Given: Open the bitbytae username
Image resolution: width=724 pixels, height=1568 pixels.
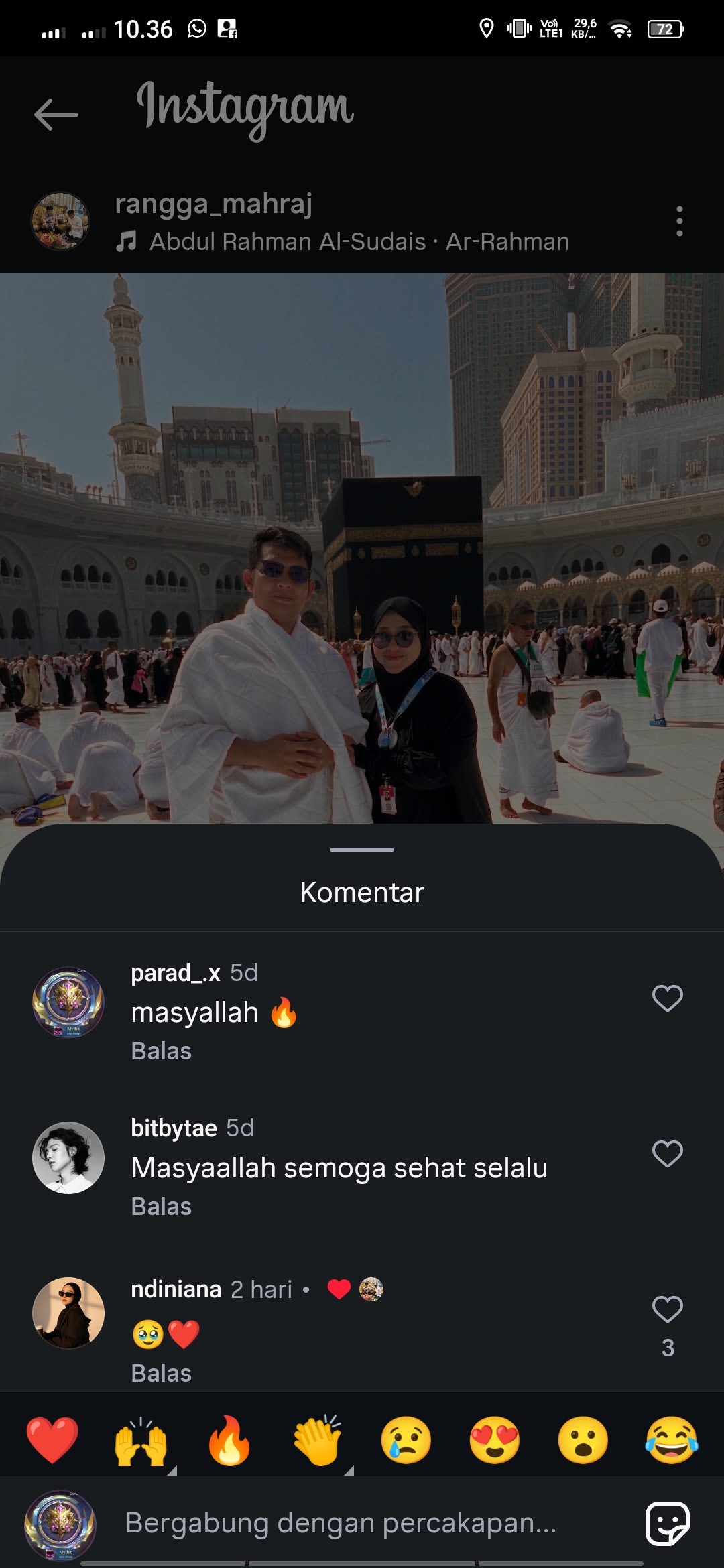Looking at the screenshot, I should 174,1128.
